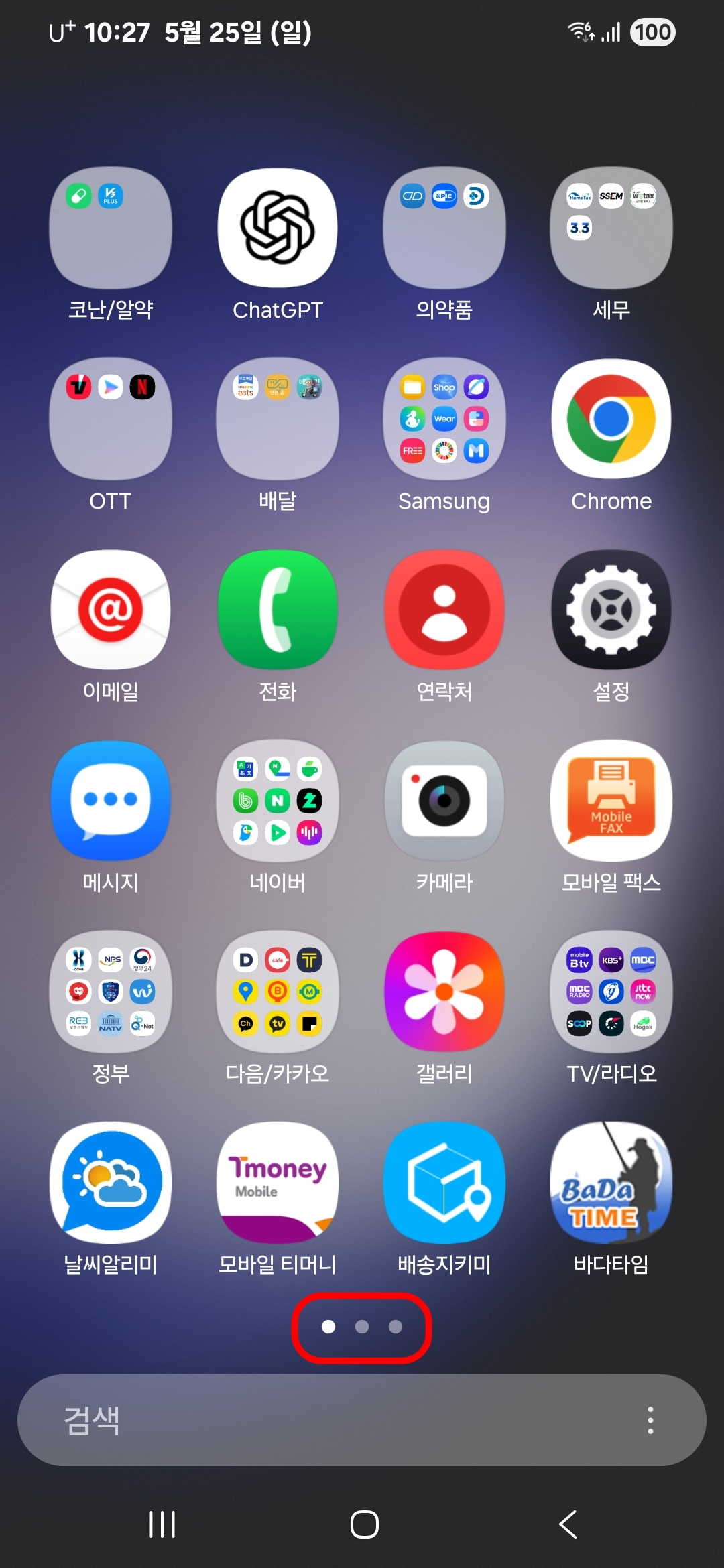Viewport: 724px width, 1568px height.
Task: Launch the 날씨알리미 weather app
Action: coord(110,1183)
